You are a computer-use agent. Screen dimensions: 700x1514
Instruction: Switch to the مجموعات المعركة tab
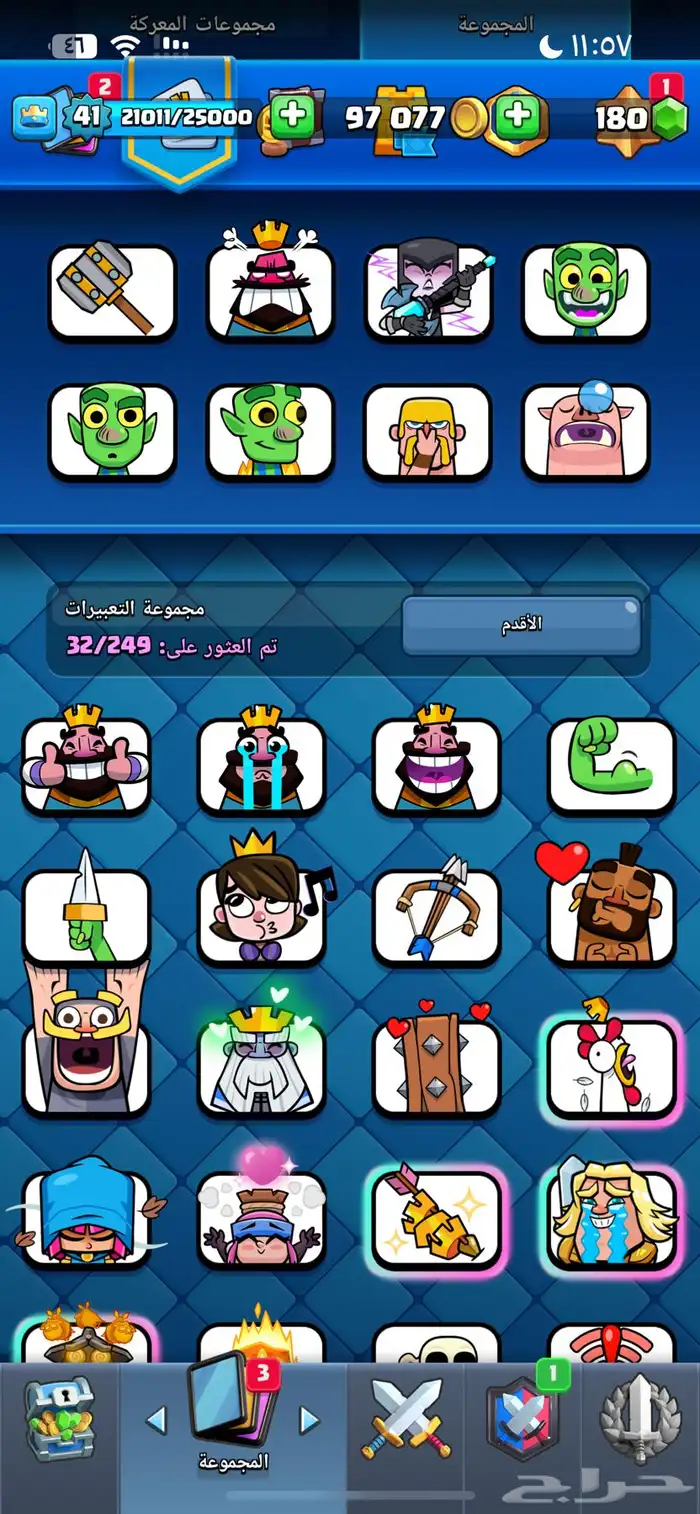pos(189,23)
